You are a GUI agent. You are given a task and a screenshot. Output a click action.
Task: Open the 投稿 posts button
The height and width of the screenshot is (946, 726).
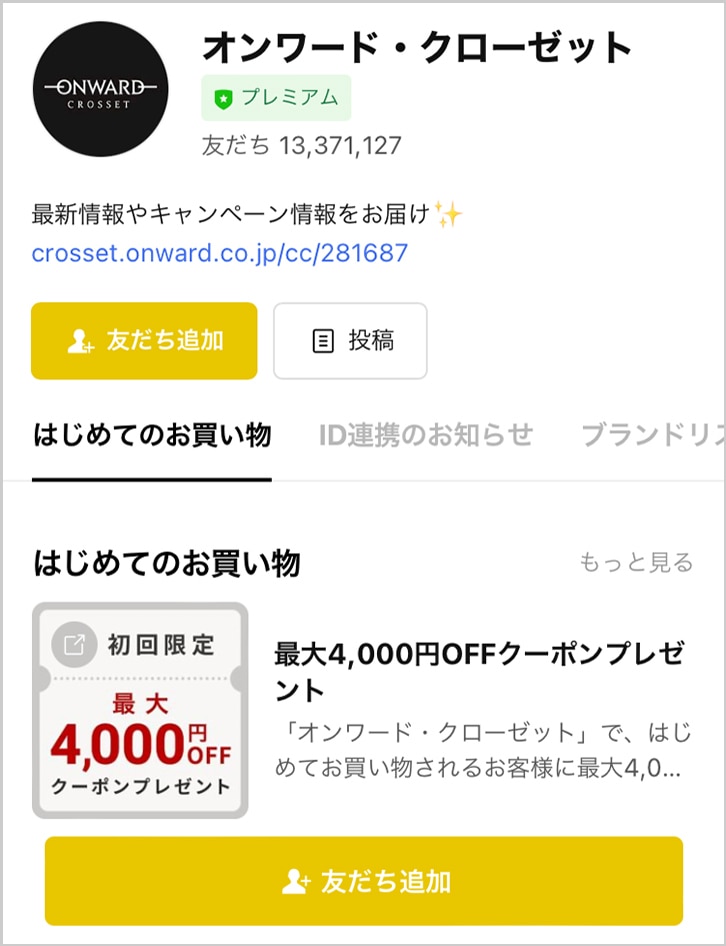click(350, 341)
